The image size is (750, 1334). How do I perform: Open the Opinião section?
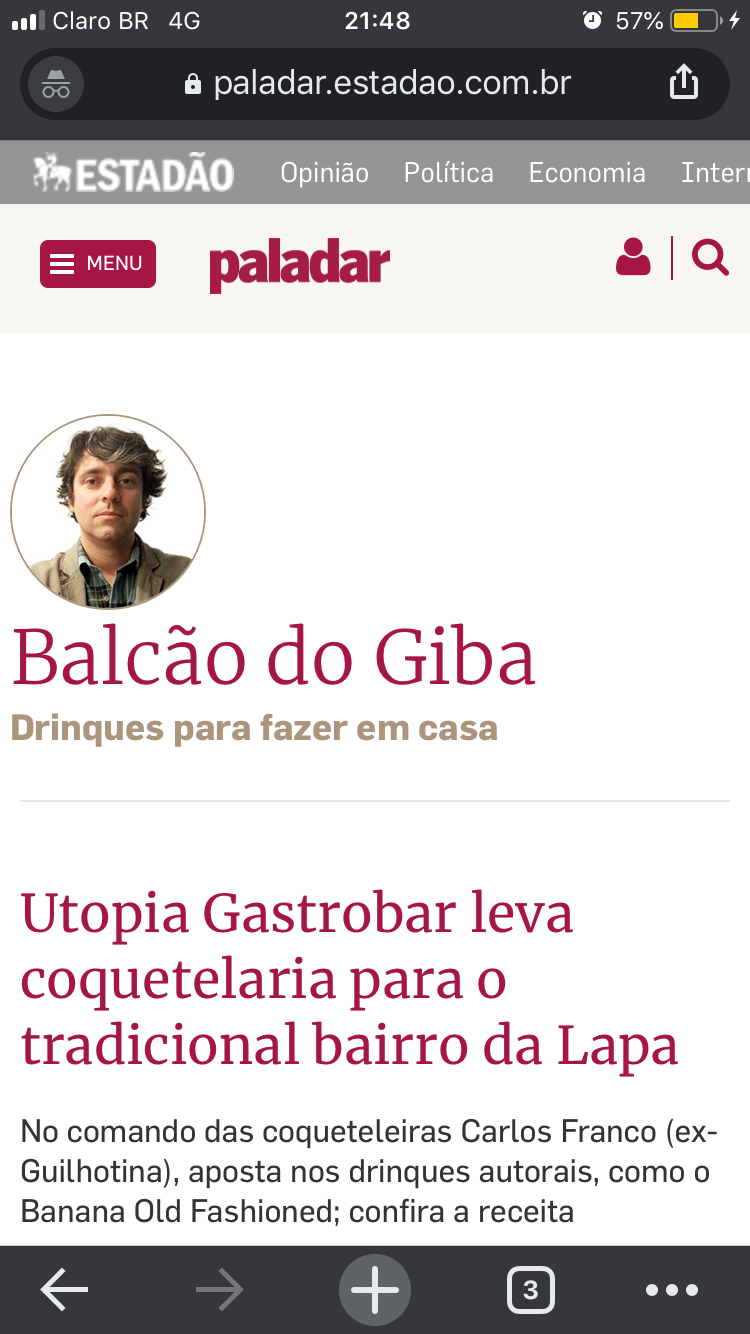324,173
